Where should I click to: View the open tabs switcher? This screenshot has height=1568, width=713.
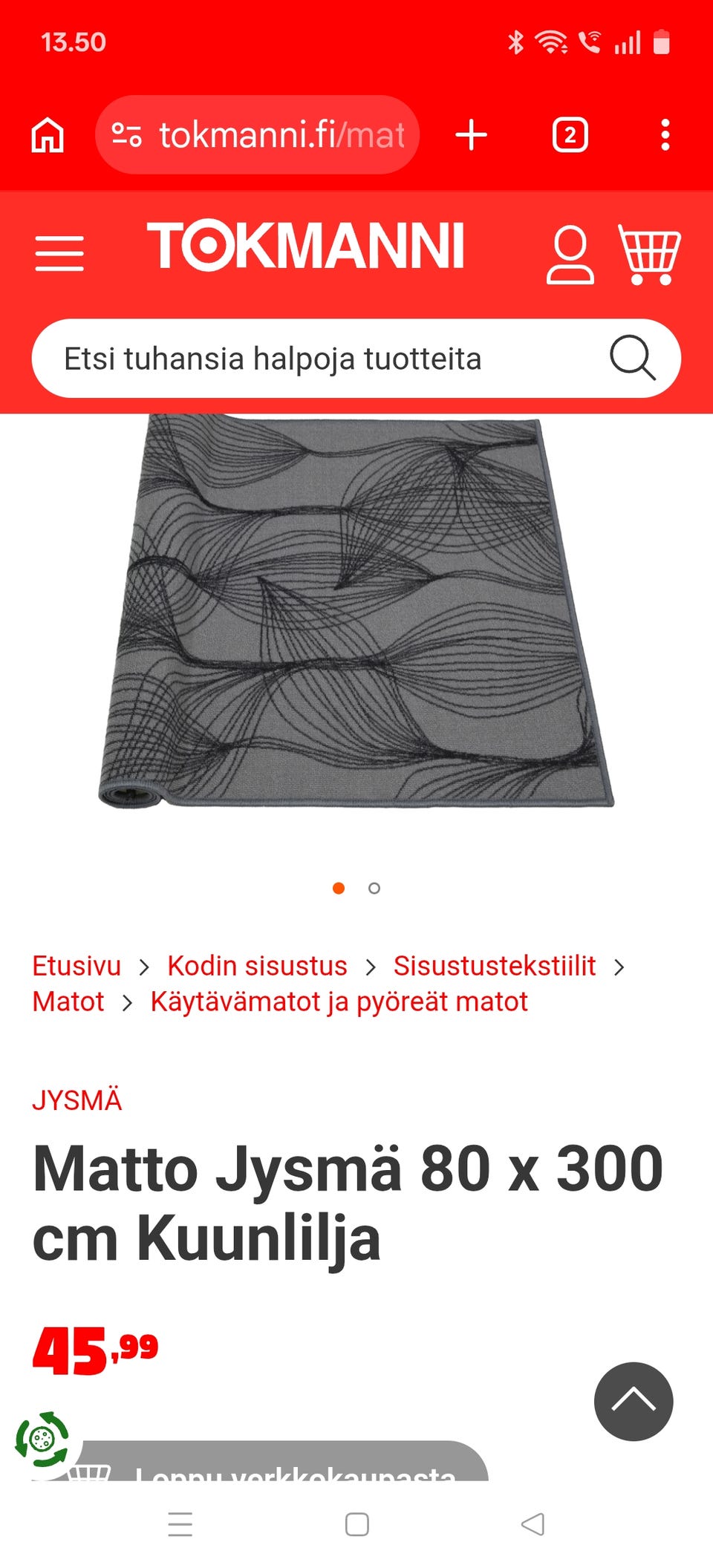point(570,135)
